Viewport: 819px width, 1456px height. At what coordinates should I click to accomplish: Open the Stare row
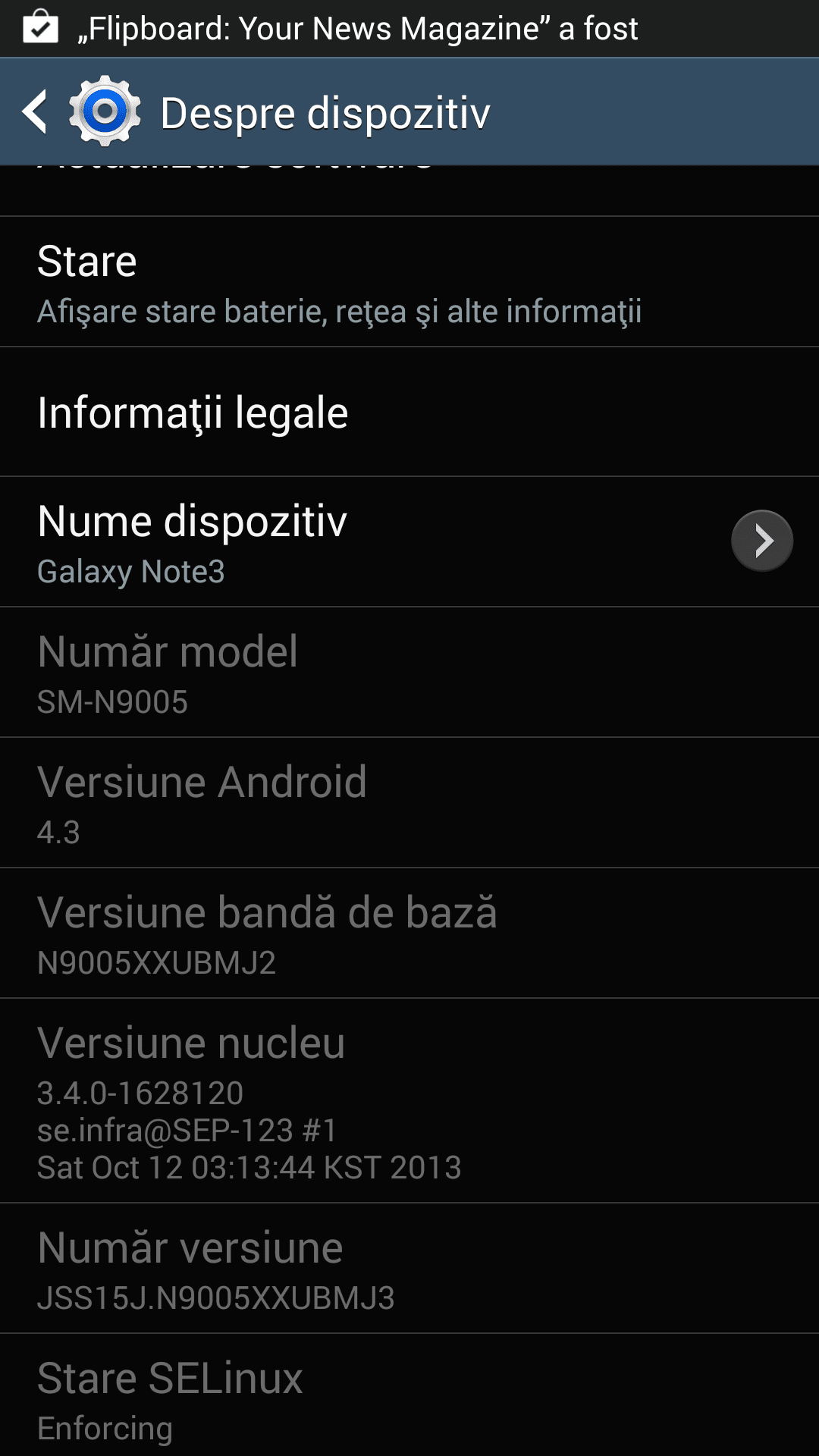[x=409, y=282]
